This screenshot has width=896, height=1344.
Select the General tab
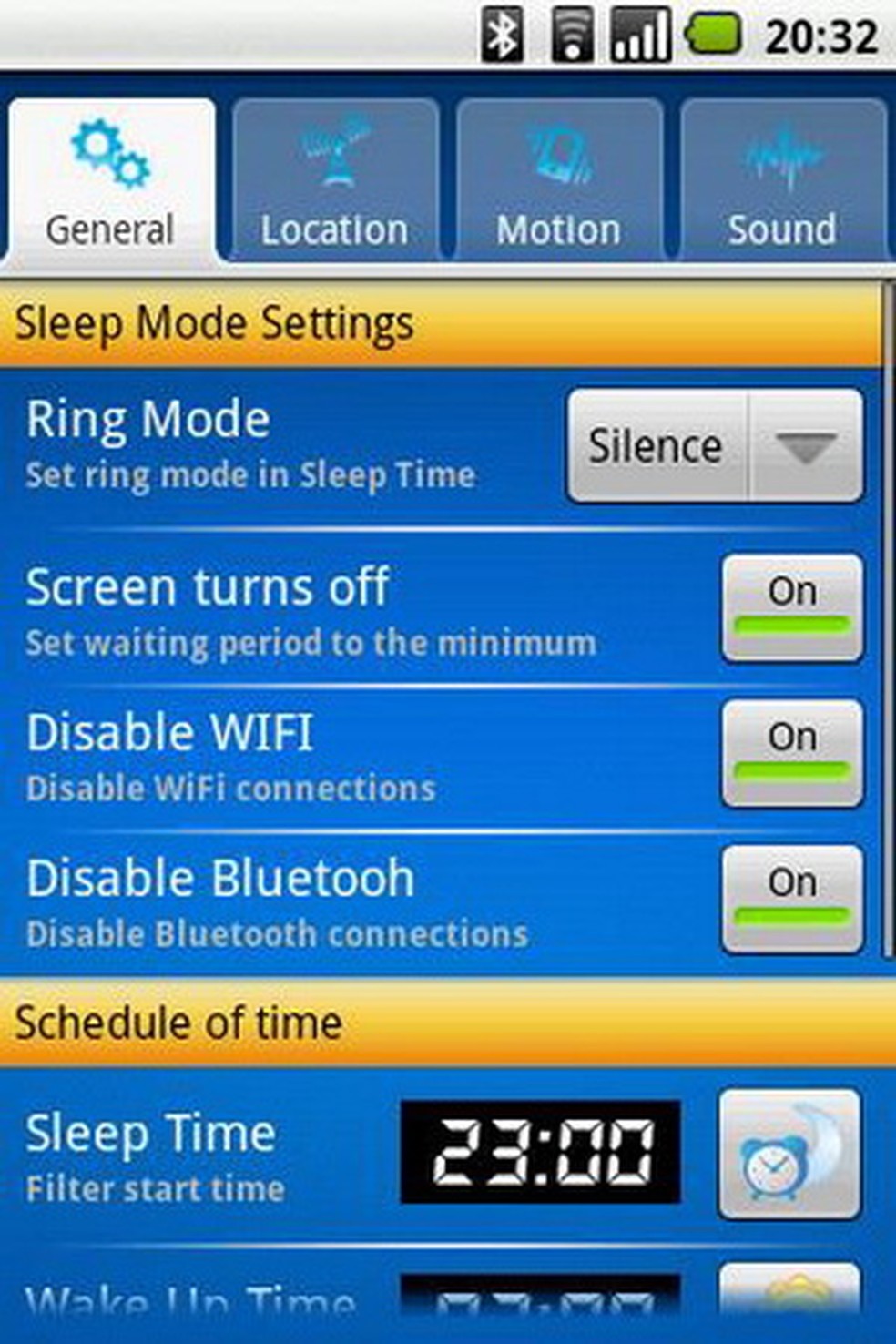(111, 181)
